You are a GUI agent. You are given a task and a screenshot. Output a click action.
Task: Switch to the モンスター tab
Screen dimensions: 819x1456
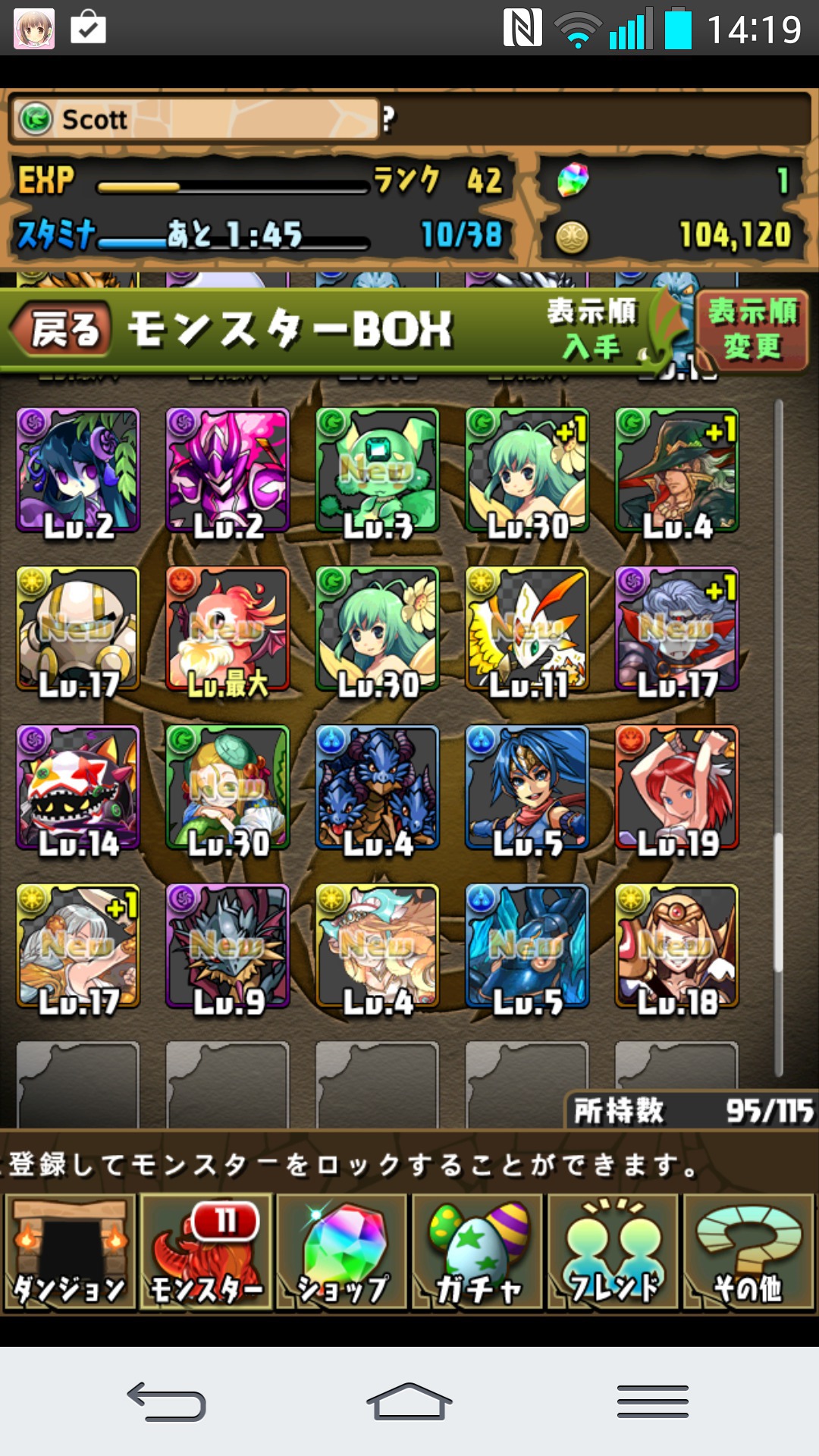click(206, 1251)
